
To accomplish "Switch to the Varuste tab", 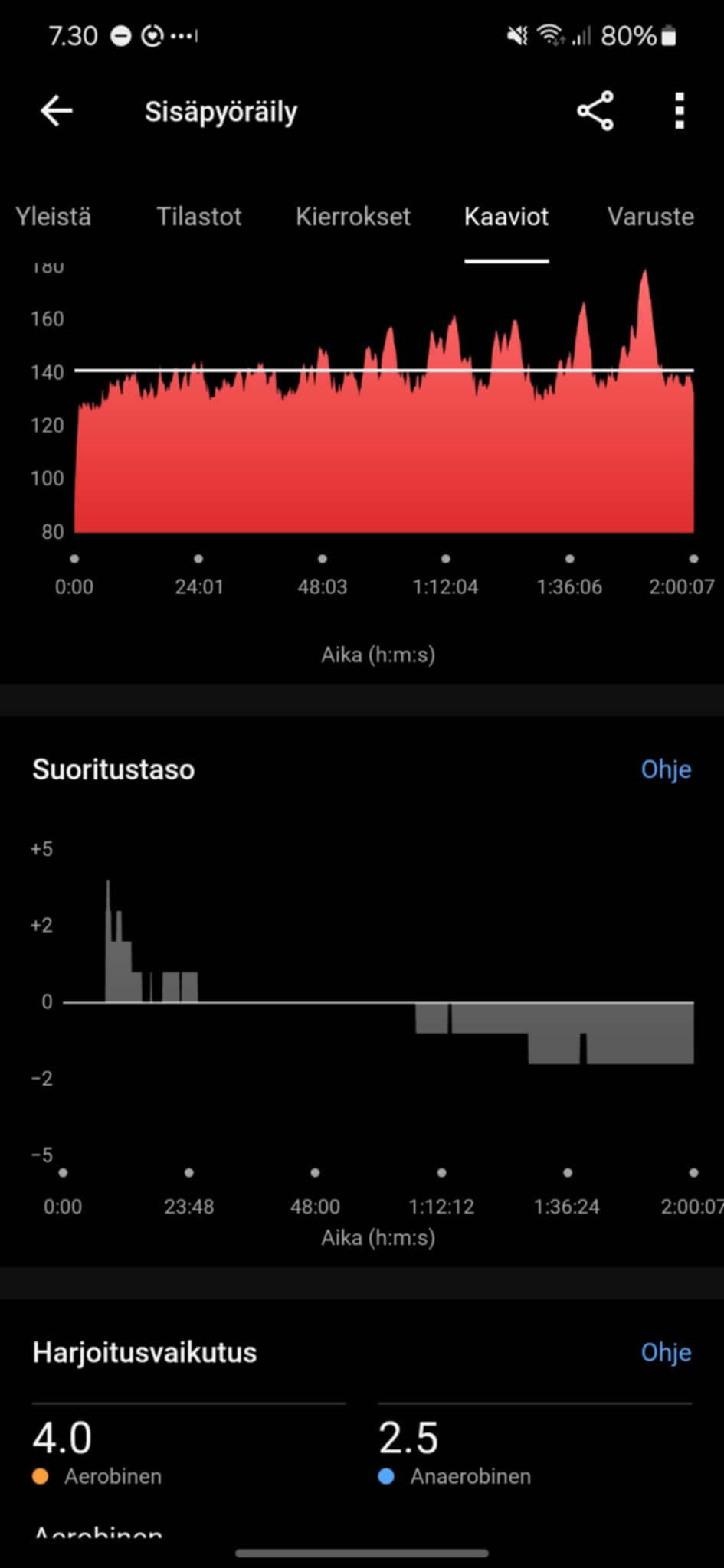I will (650, 217).
